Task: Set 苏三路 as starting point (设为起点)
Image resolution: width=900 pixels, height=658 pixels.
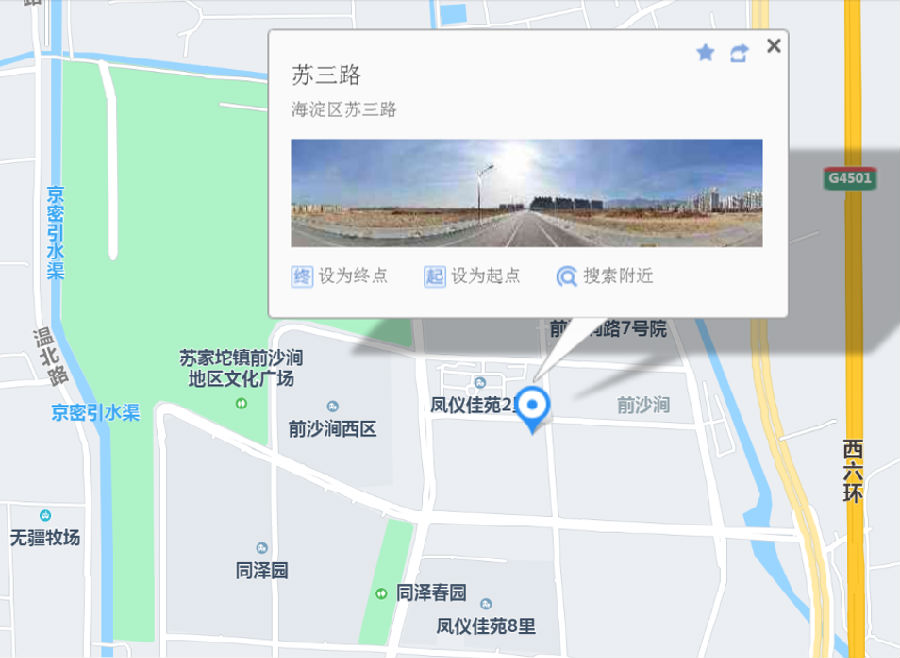Action: point(472,276)
